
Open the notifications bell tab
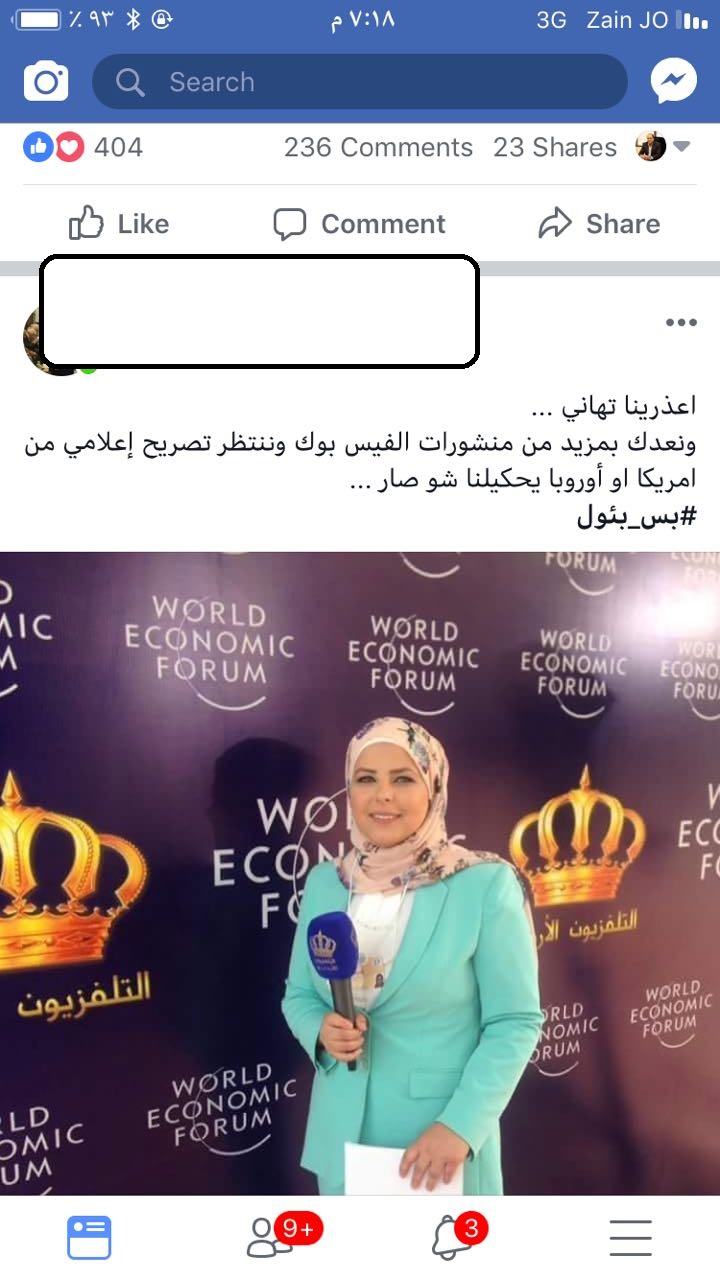click(452, 1238)
